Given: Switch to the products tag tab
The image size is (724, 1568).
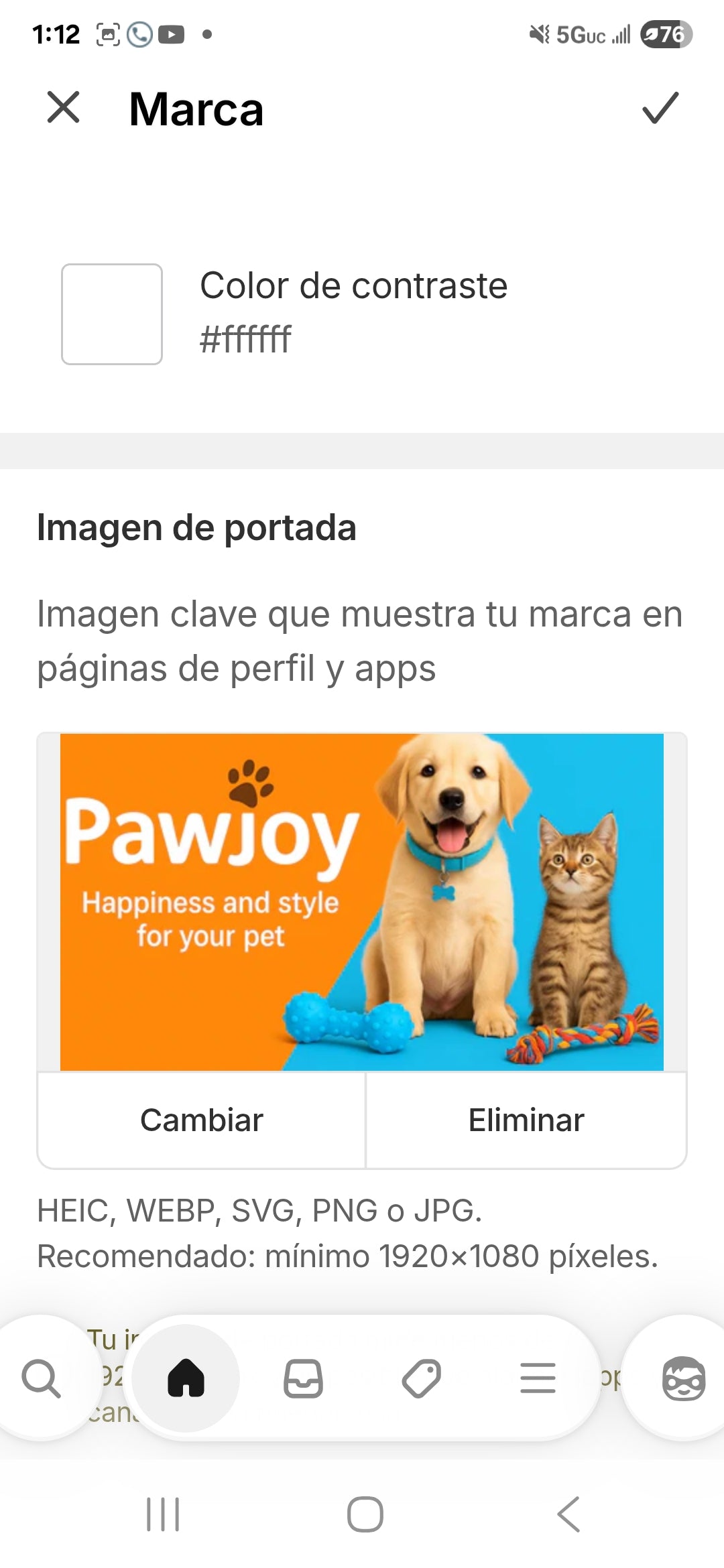Looking at the screenshot, I should point(421,1378).
